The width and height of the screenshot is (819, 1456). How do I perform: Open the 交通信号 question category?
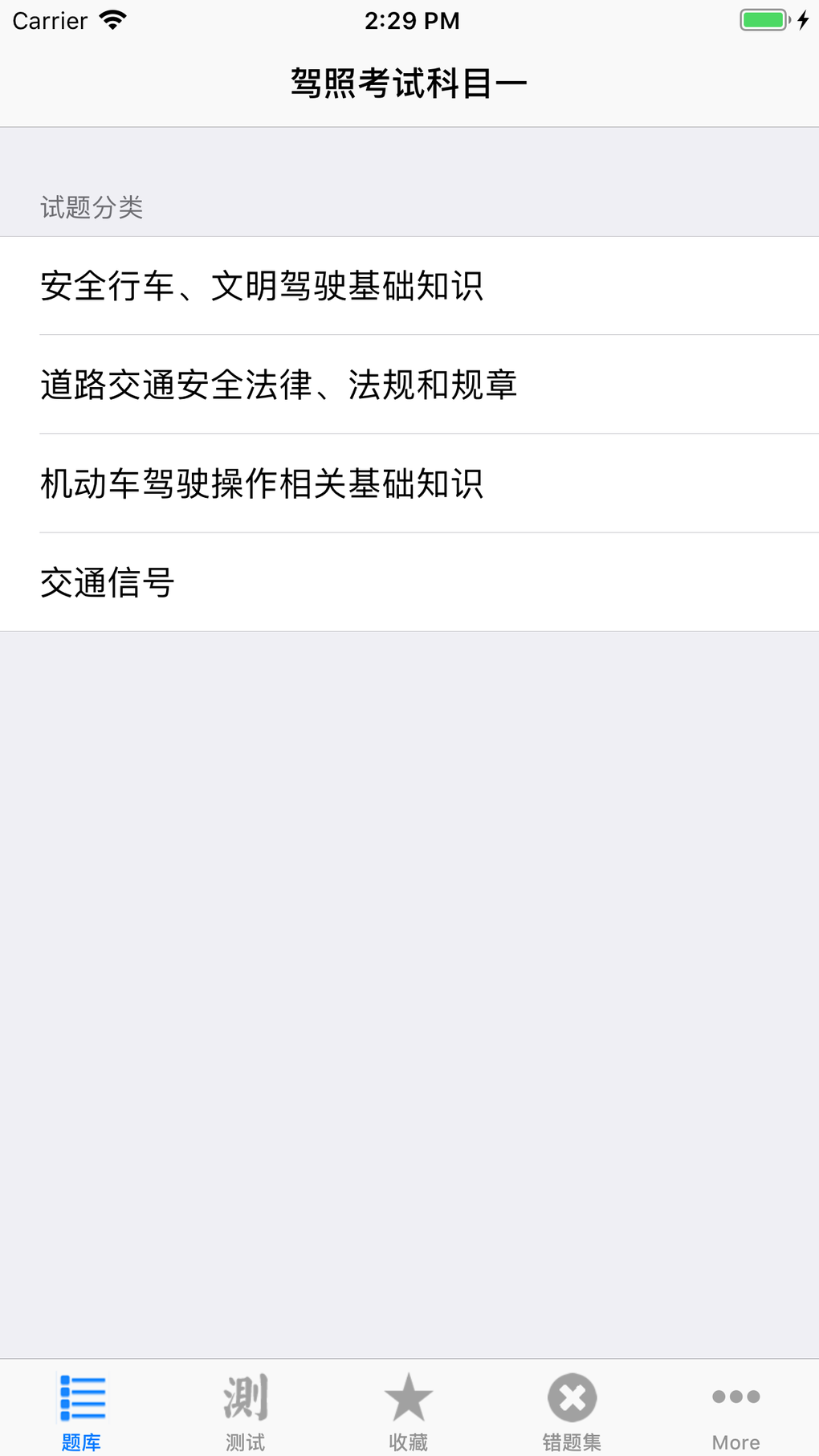coord(409,582)
